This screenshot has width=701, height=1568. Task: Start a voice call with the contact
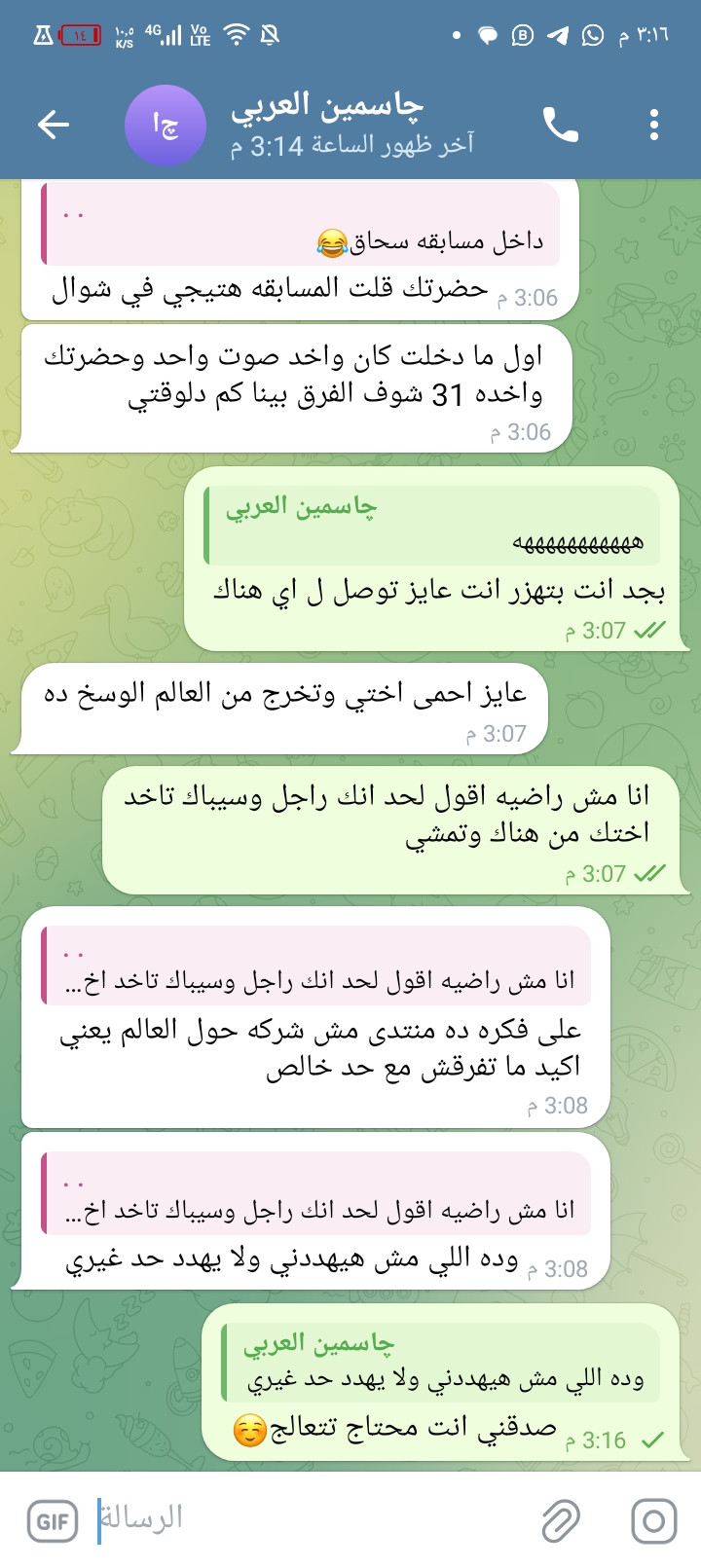pyautogui.click(x=561, y=125)
